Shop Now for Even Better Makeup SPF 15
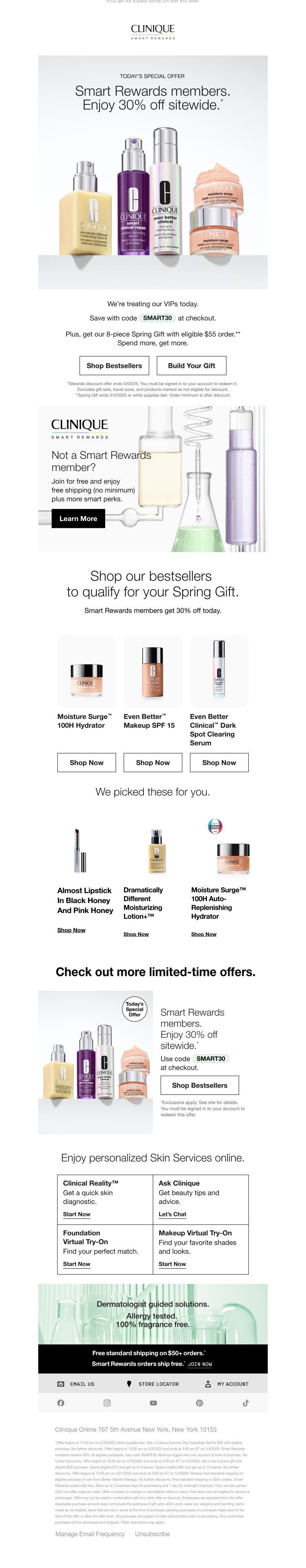306x1568 pixels. tap(153, 763)
